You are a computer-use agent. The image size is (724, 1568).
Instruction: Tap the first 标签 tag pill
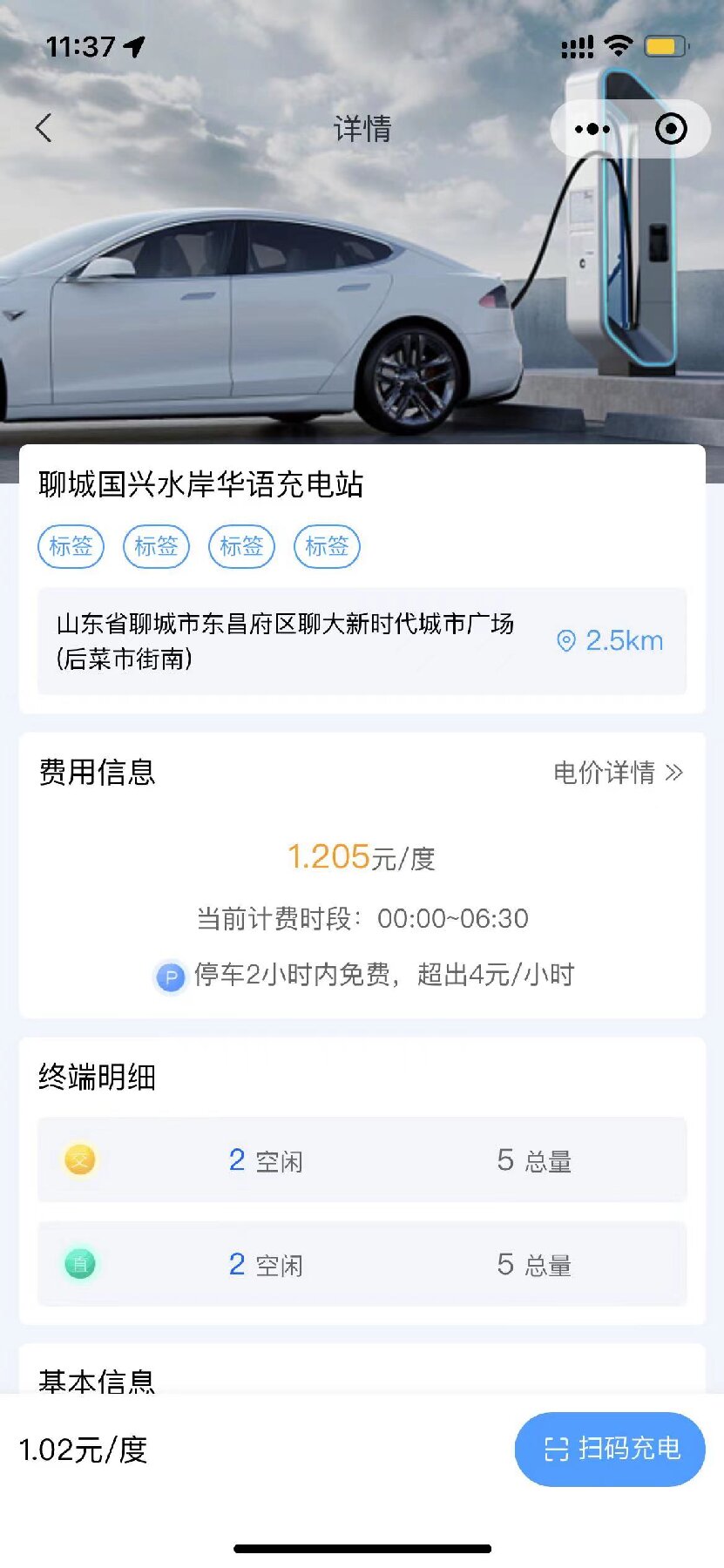click(x=71, y=547)
